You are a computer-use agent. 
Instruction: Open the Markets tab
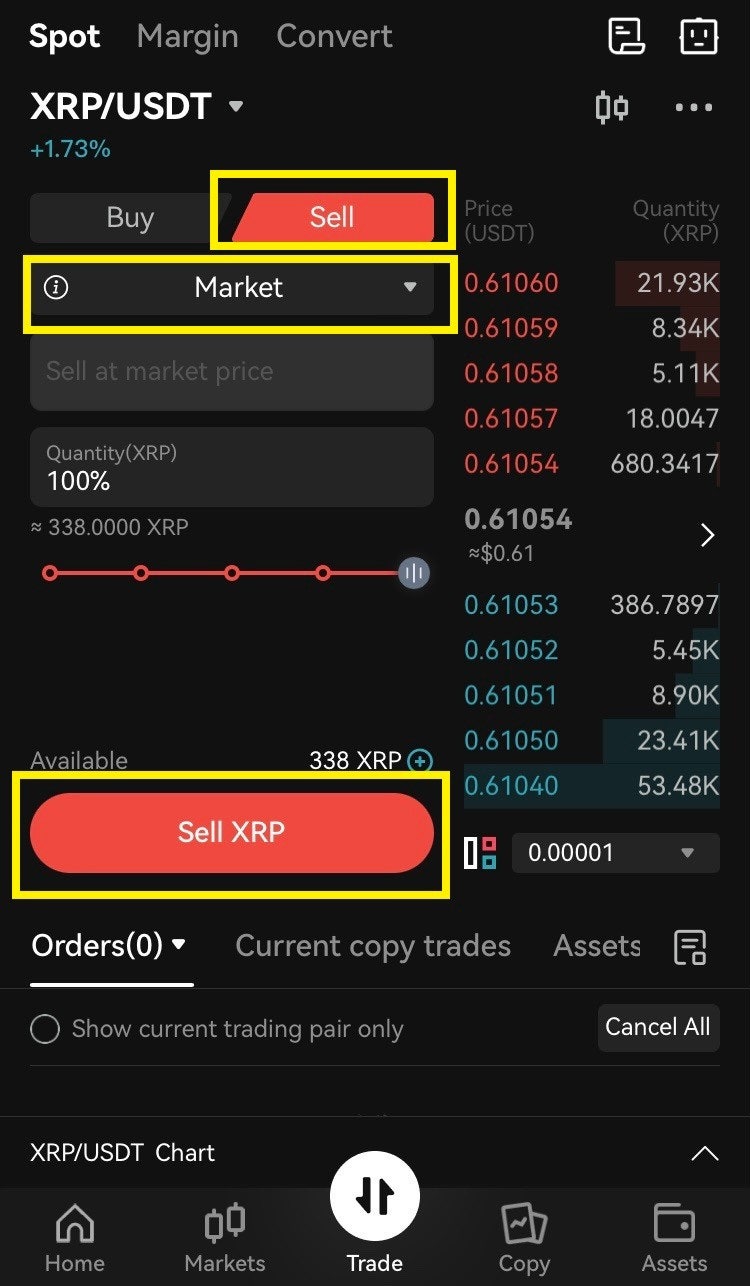[225, 1238]
